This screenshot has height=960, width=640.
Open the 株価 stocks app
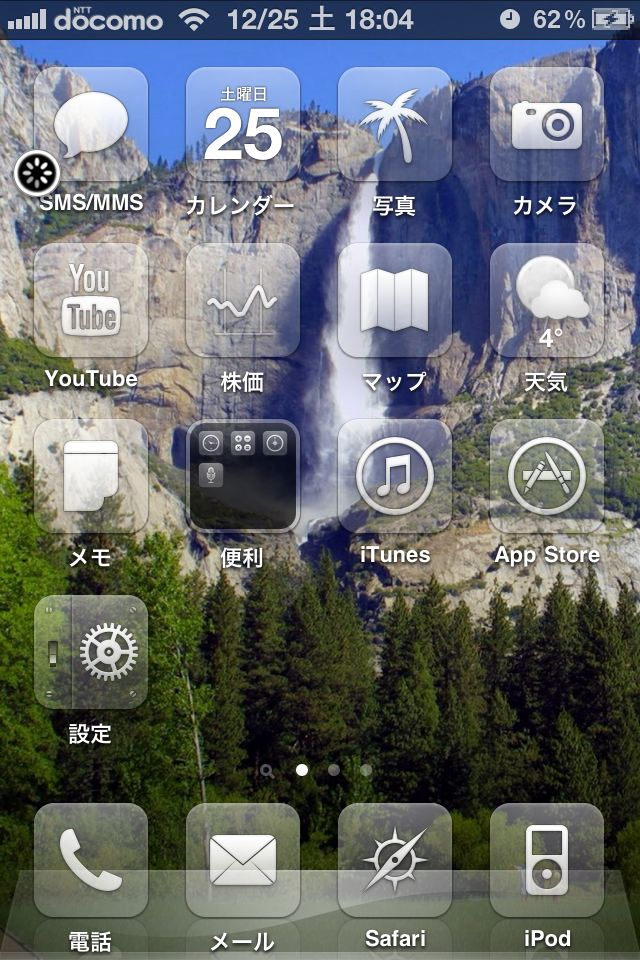coord(243,300)
